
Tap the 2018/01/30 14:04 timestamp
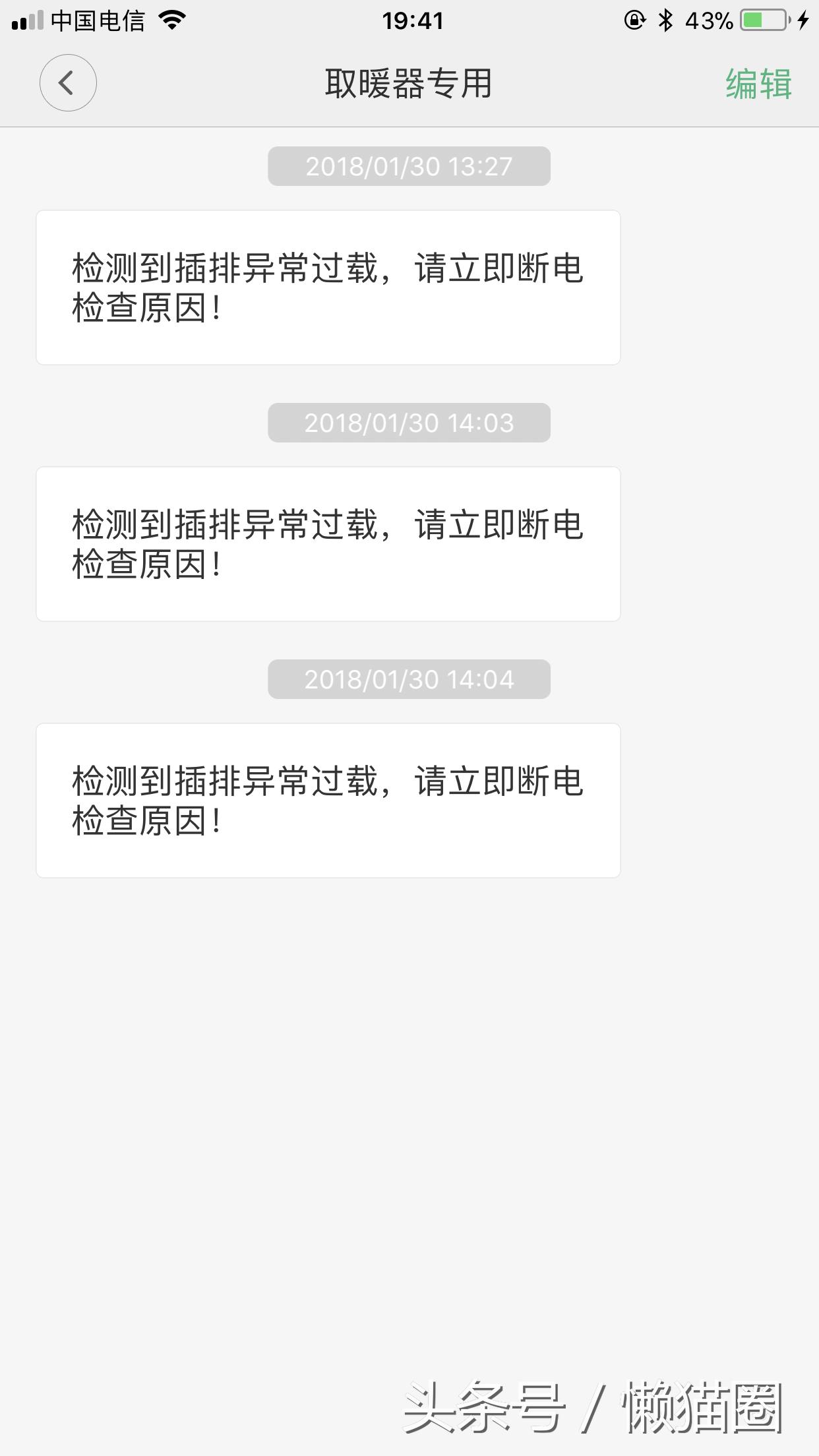point(409,680)
